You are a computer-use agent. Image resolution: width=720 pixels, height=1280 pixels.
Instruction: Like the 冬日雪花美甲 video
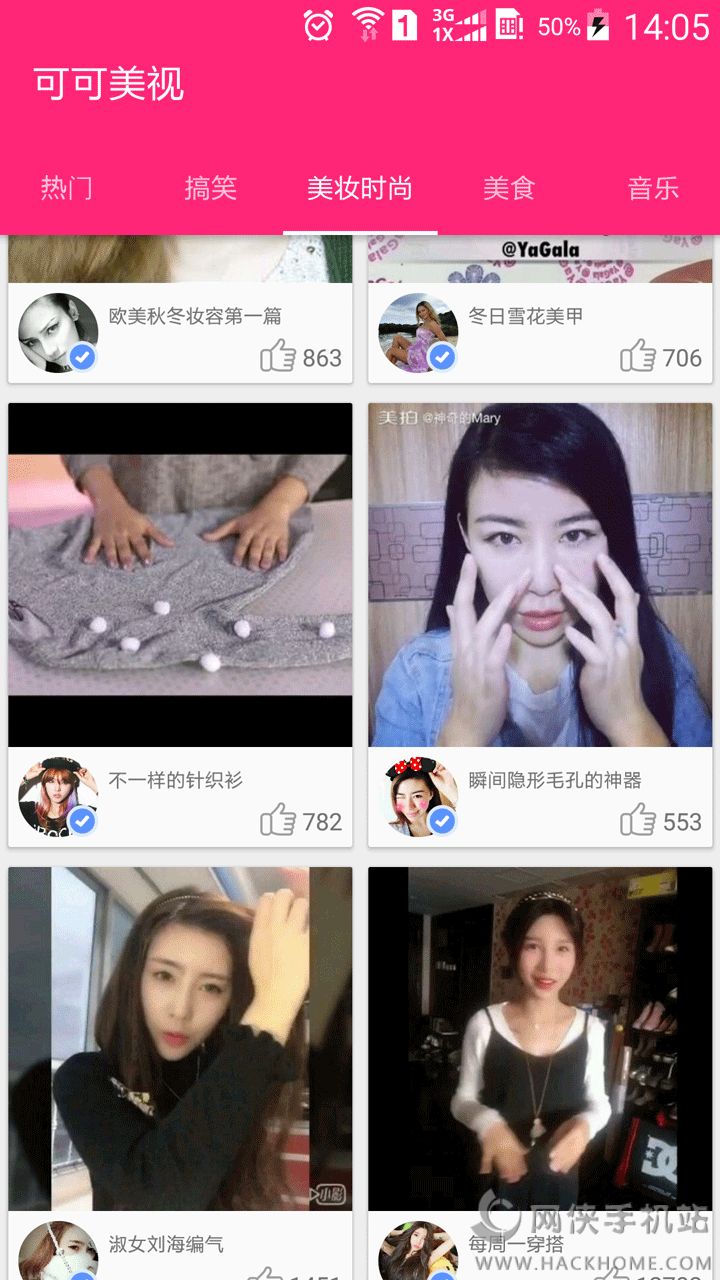(x=638, y=356)
